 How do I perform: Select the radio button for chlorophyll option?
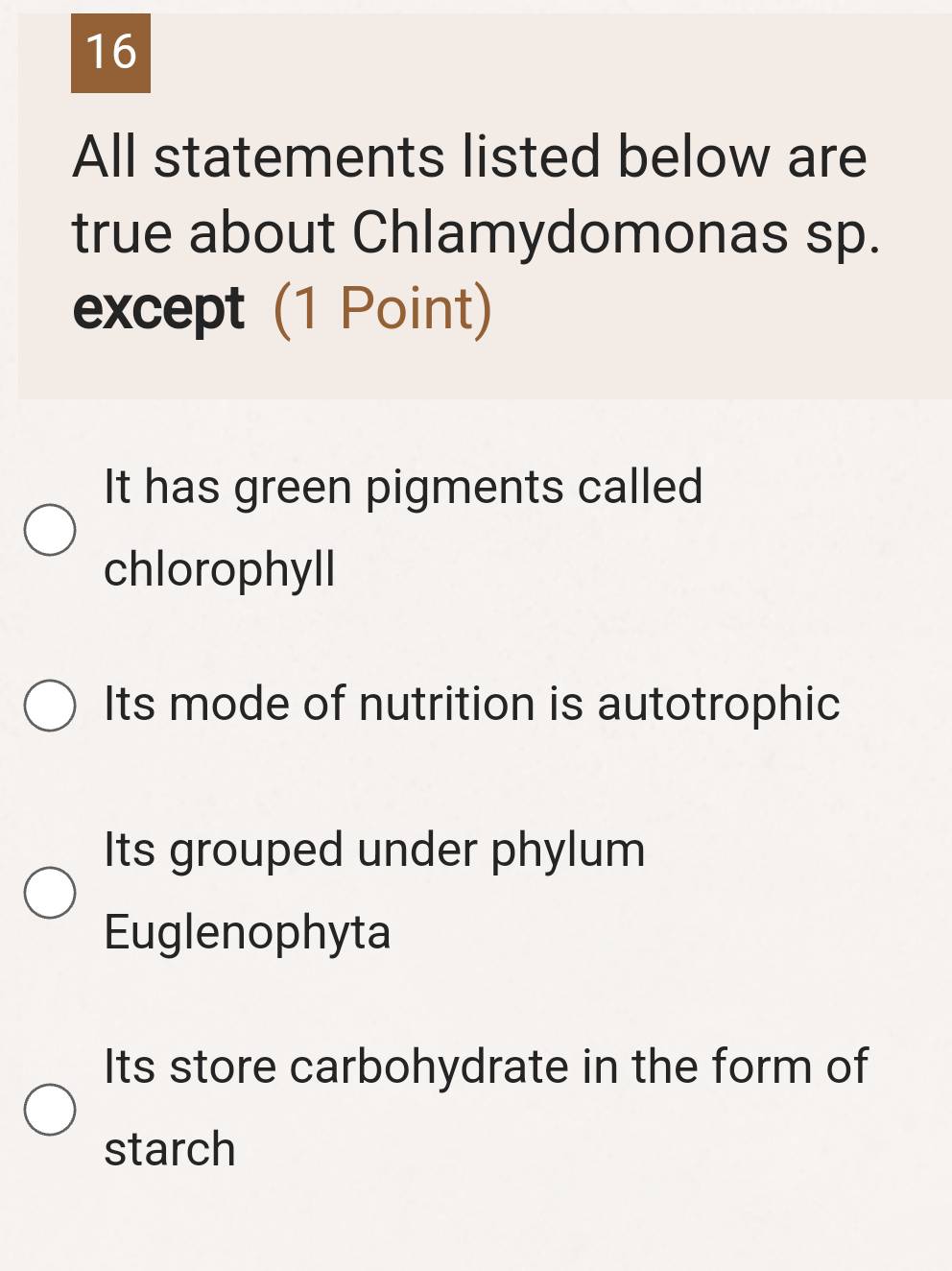(50, 530)
